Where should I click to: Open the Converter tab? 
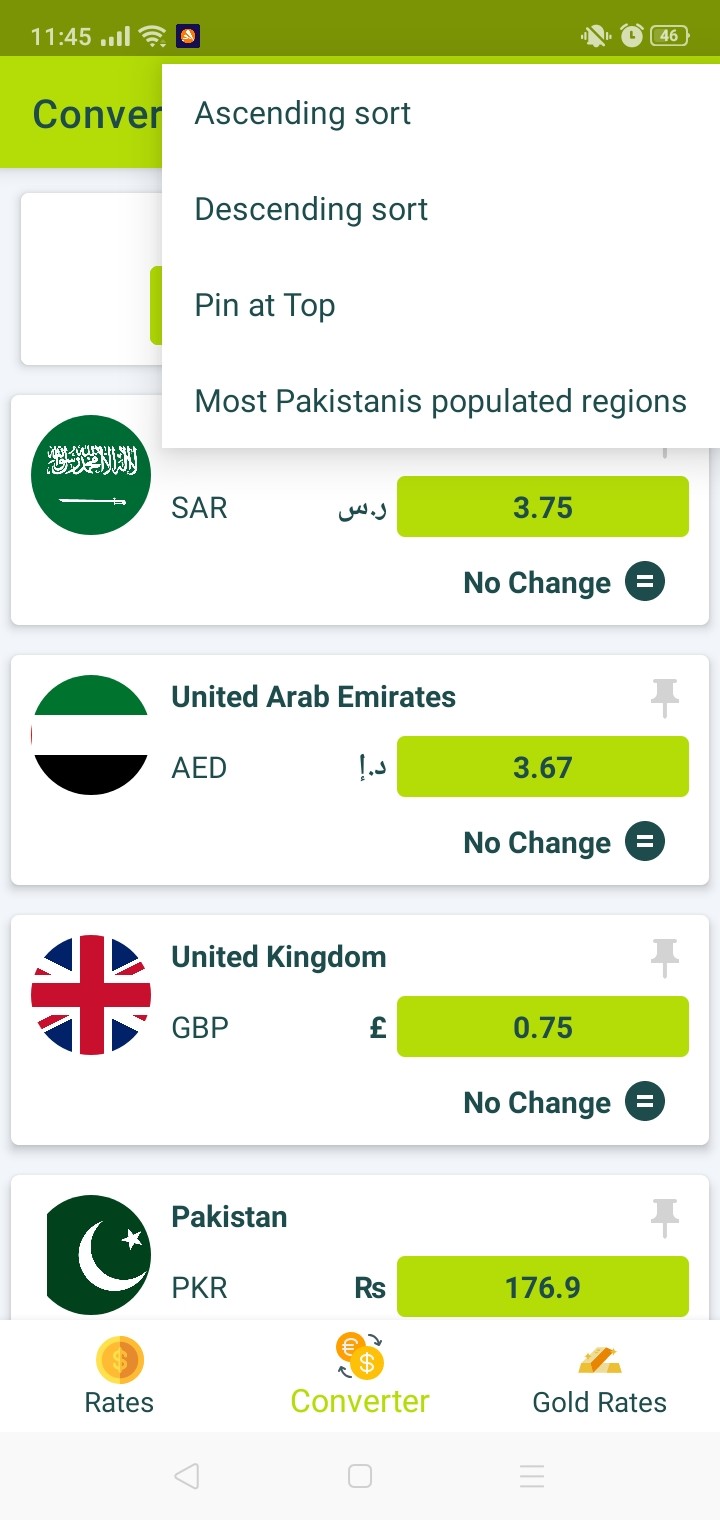pyautogui.click(x=360, y=1377)
